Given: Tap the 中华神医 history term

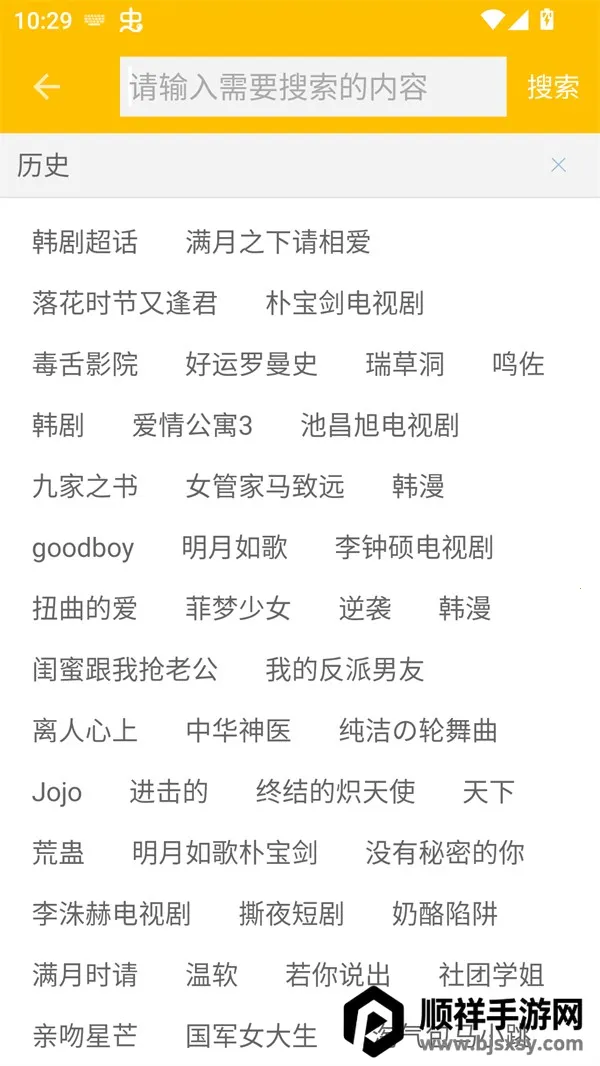Looking at the screenshot, I should pos(238,731).
